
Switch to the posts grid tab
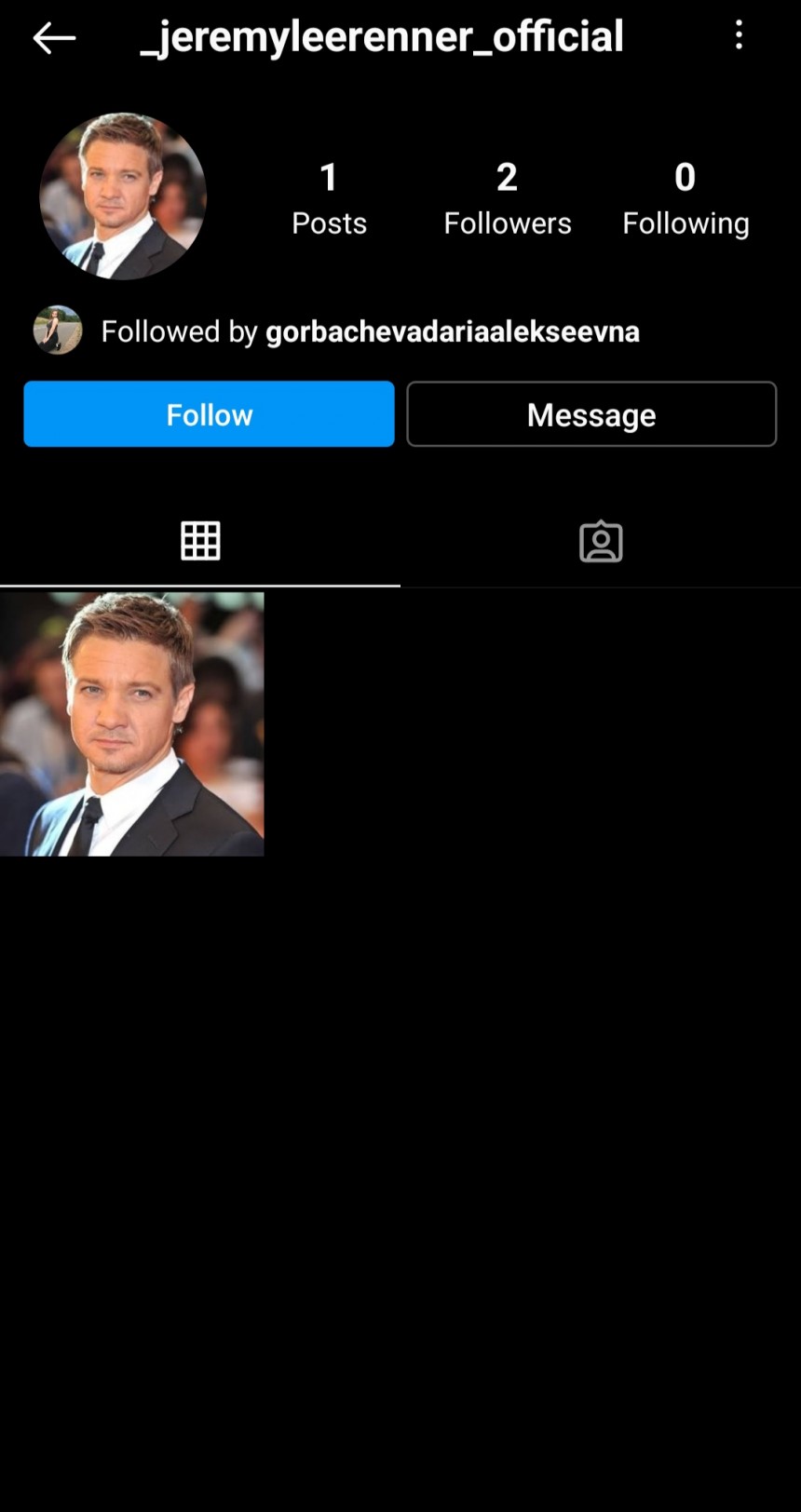(200, 541)
